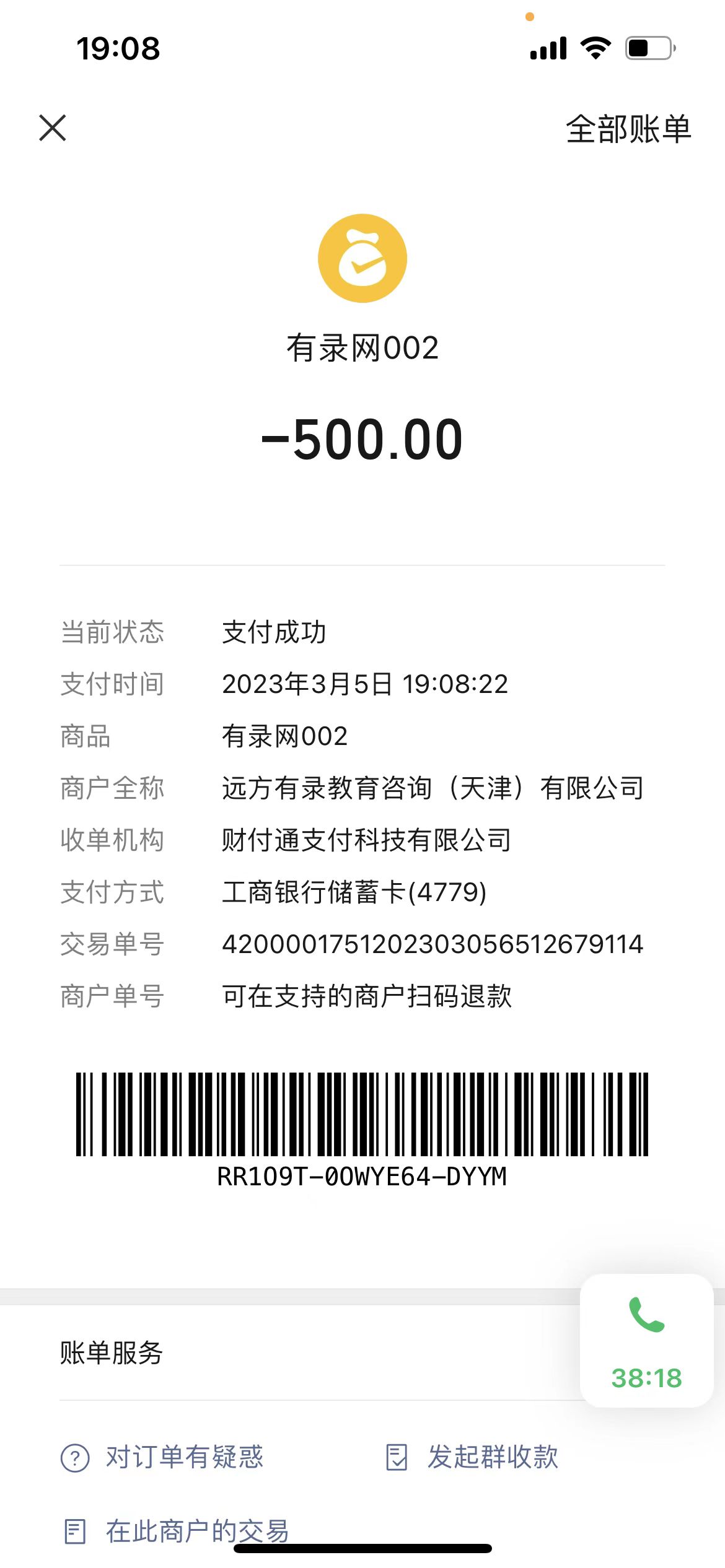Viewport: 725px width, 1568px height.
Task: Close the payment detail page
Action: tap(53, 128)
